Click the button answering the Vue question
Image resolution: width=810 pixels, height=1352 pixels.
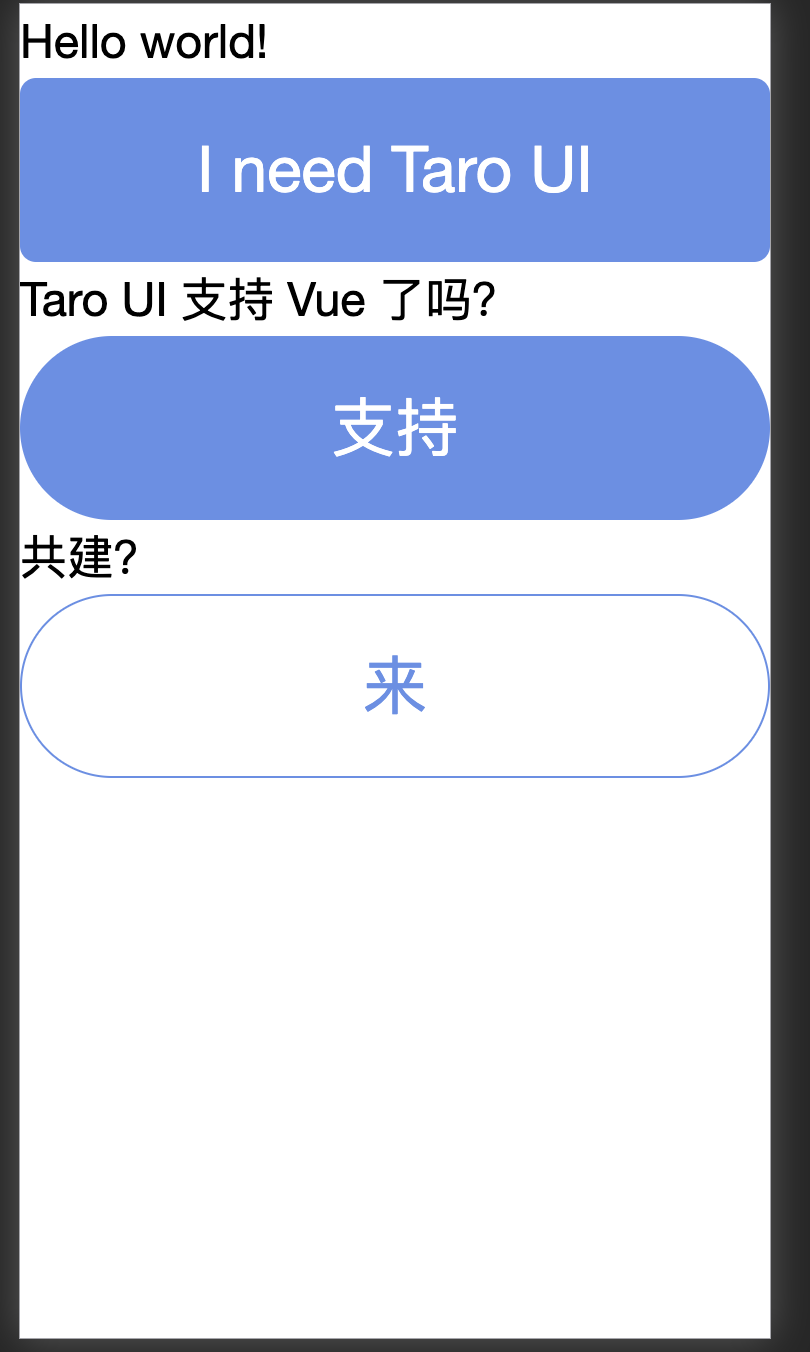pyautogui.click(x=395, y=427)
